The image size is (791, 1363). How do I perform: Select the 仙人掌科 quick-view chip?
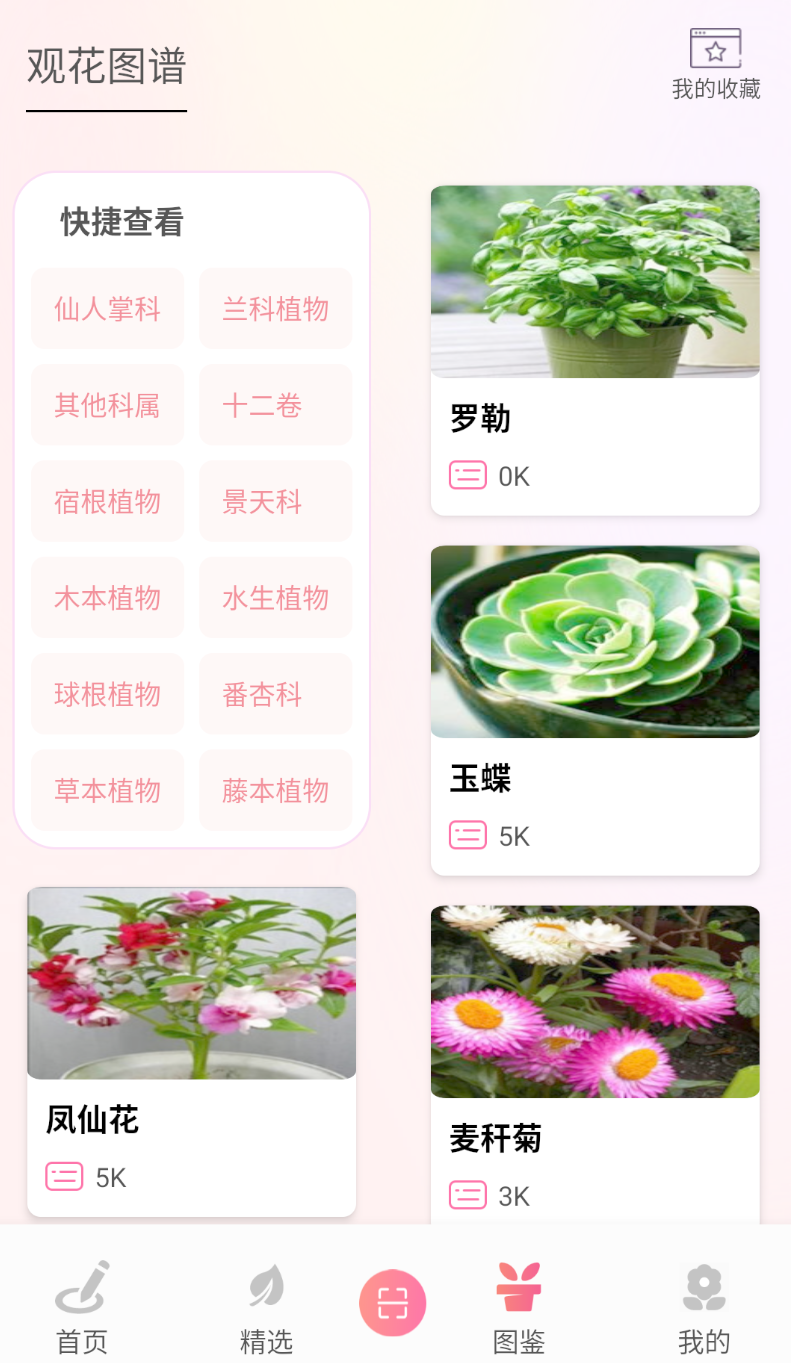point(107,309)
